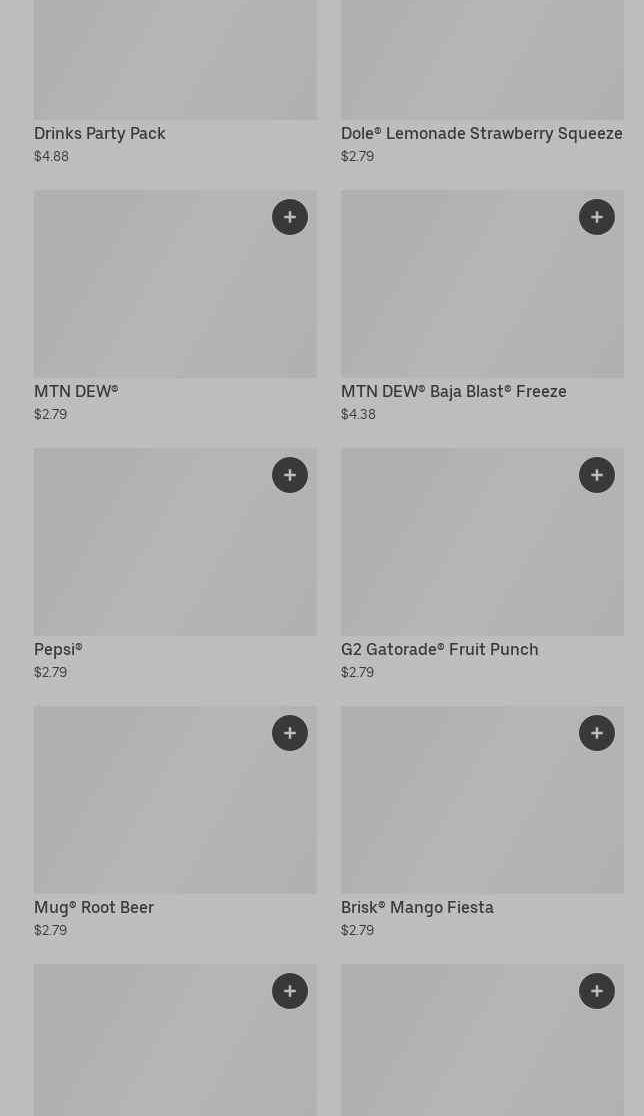Open the Mug Root Beer card
644x1116 pixels.
[175, 823]
